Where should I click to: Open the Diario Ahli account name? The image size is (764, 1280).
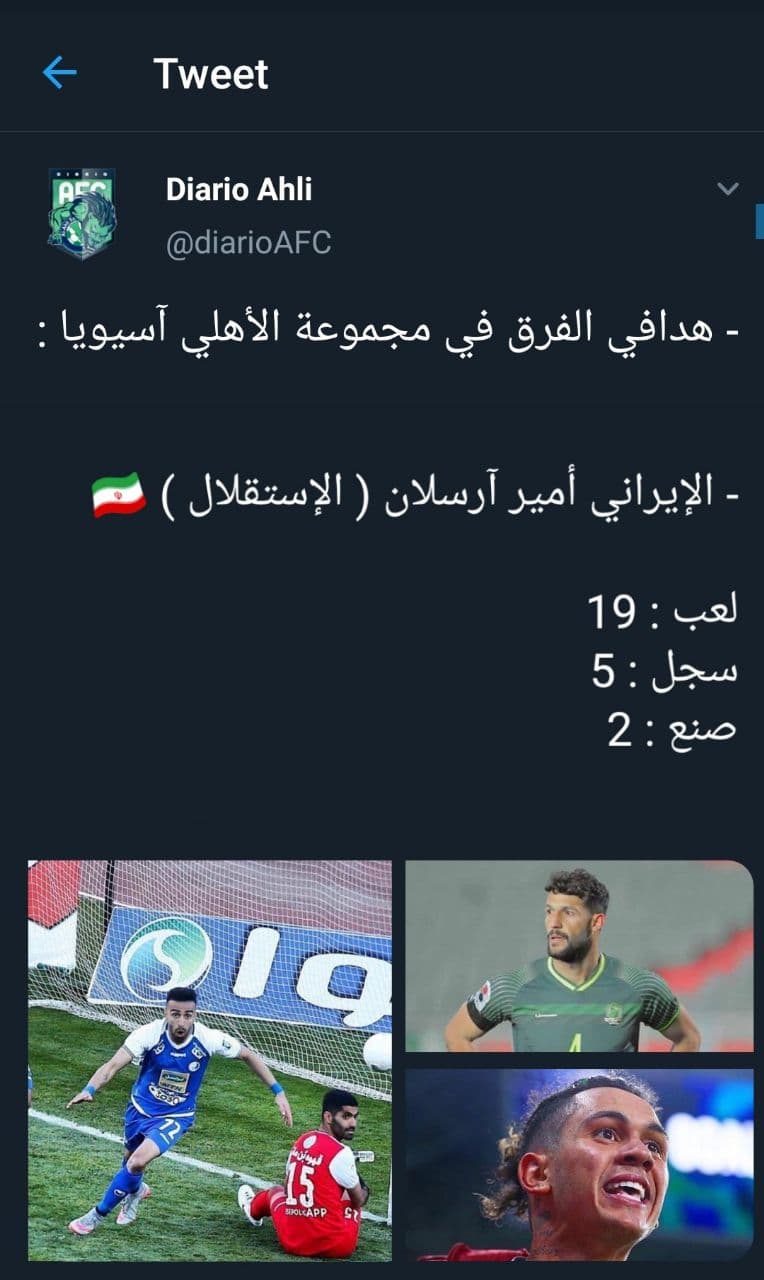239,189
